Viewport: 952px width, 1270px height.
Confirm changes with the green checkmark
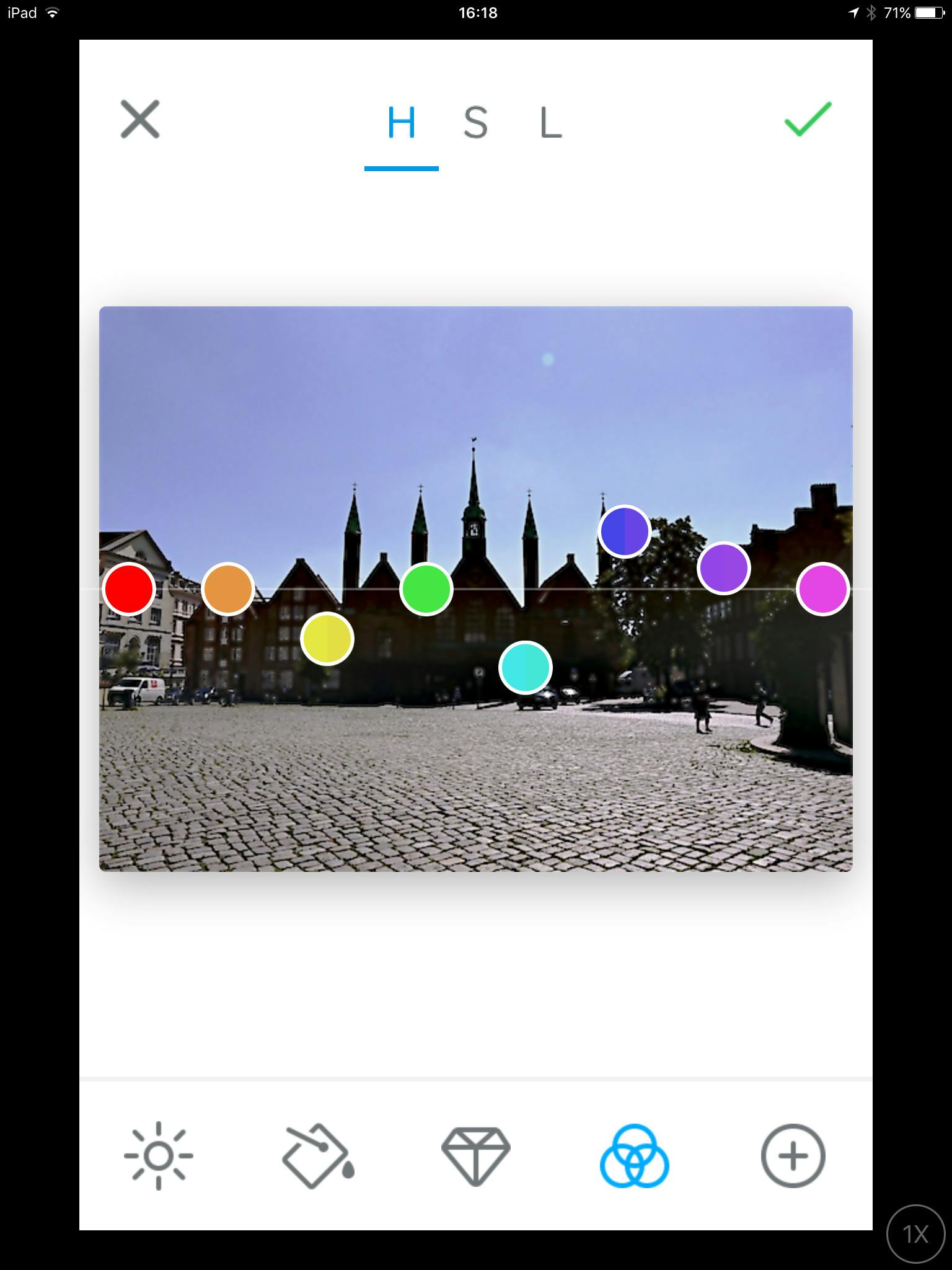(808, 118)
